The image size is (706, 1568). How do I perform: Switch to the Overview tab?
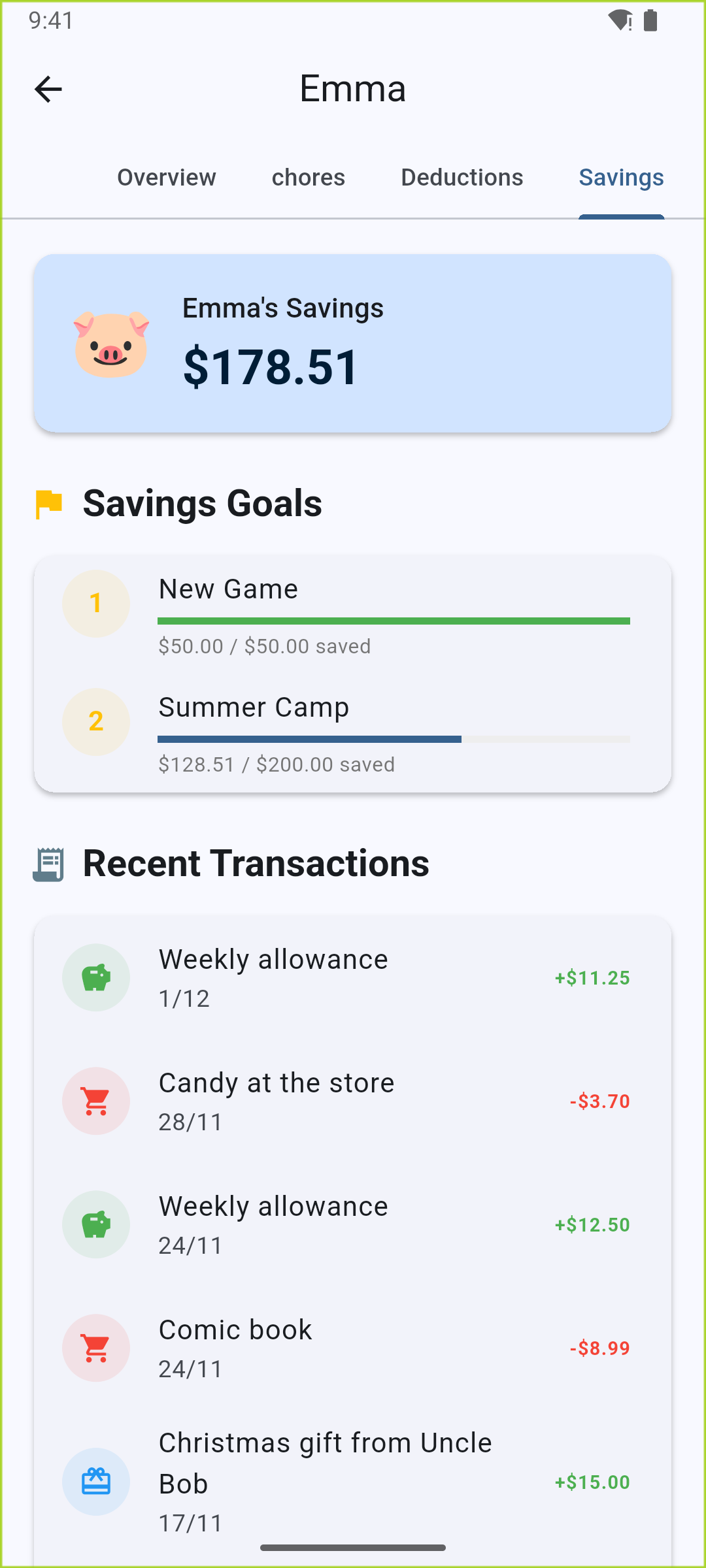(166, 177)
